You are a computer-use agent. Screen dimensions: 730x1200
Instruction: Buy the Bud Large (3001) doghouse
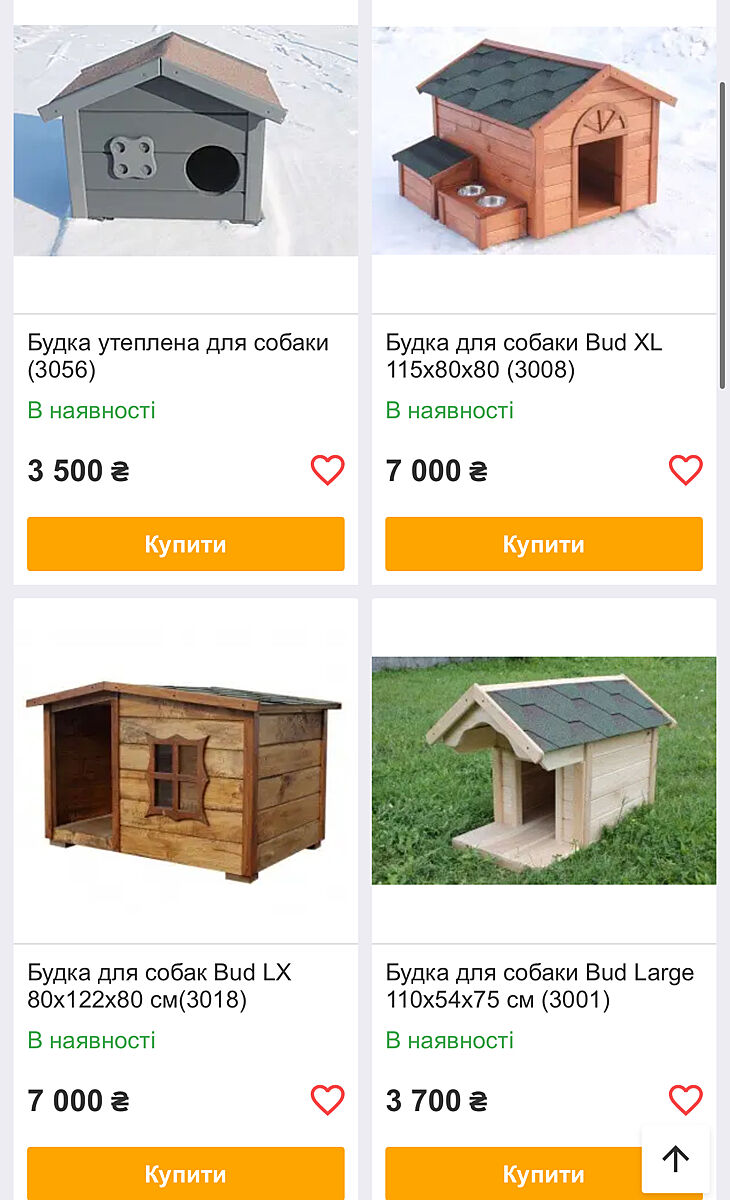tap(520, 1173)
